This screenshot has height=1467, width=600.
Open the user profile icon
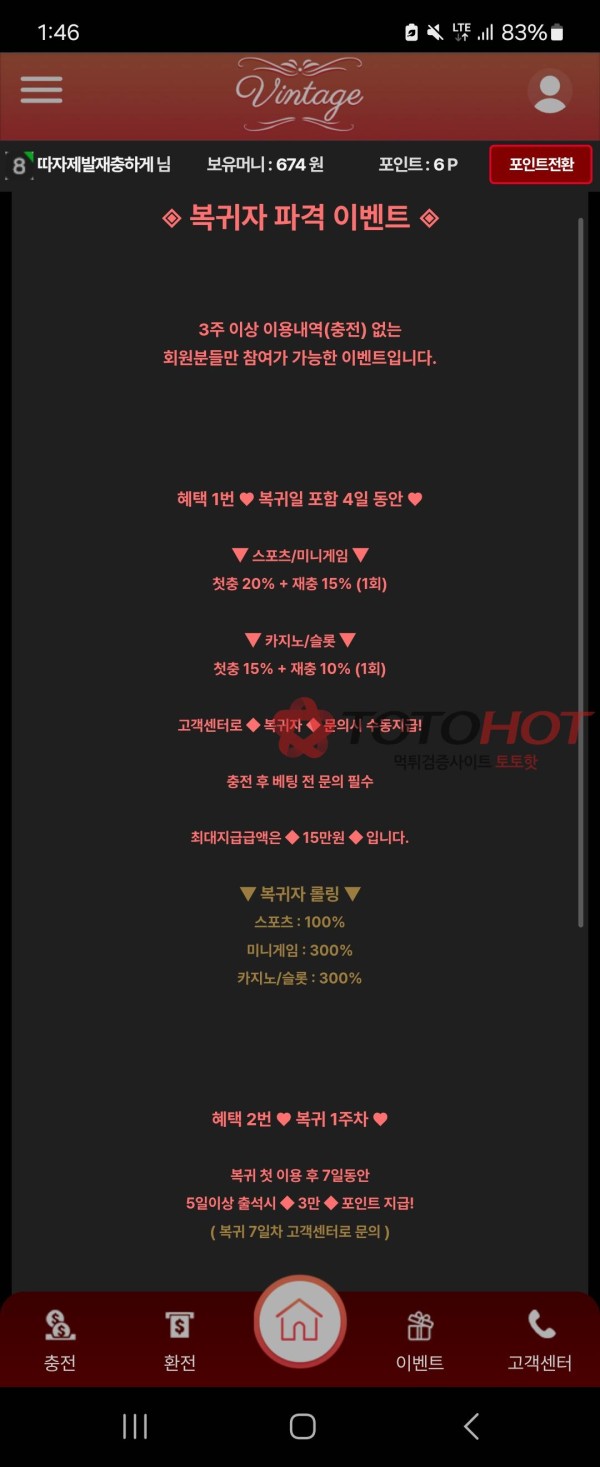click(x=549, y=92)
